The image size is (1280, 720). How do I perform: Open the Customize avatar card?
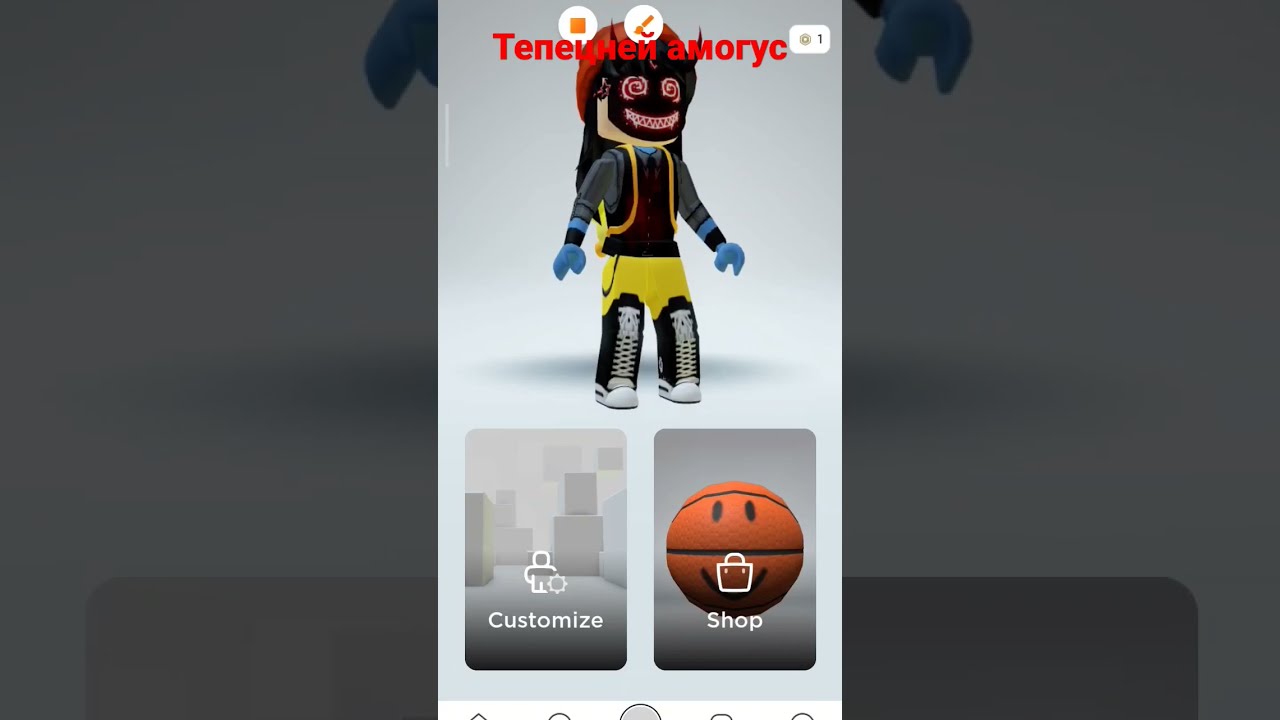point(545,549)
